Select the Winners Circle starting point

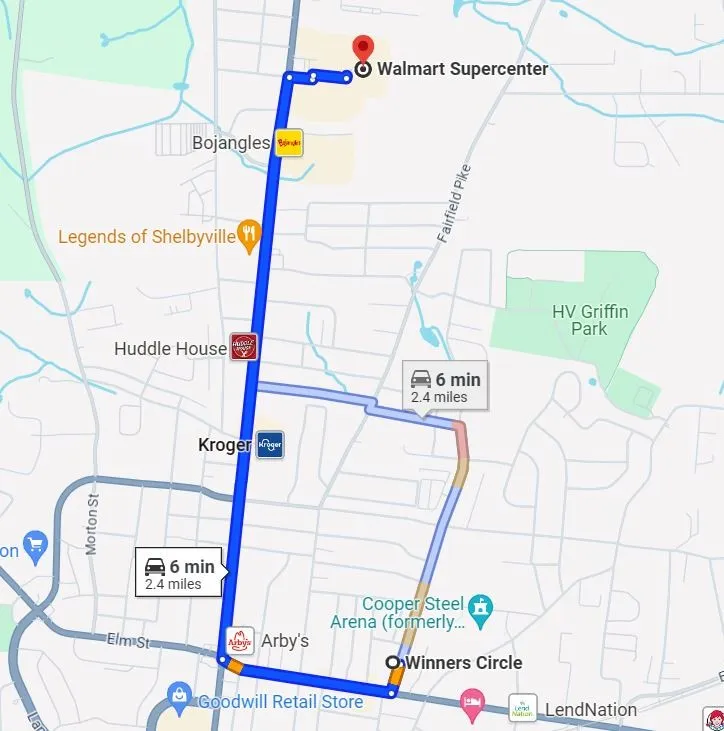[x=395, y=663]
